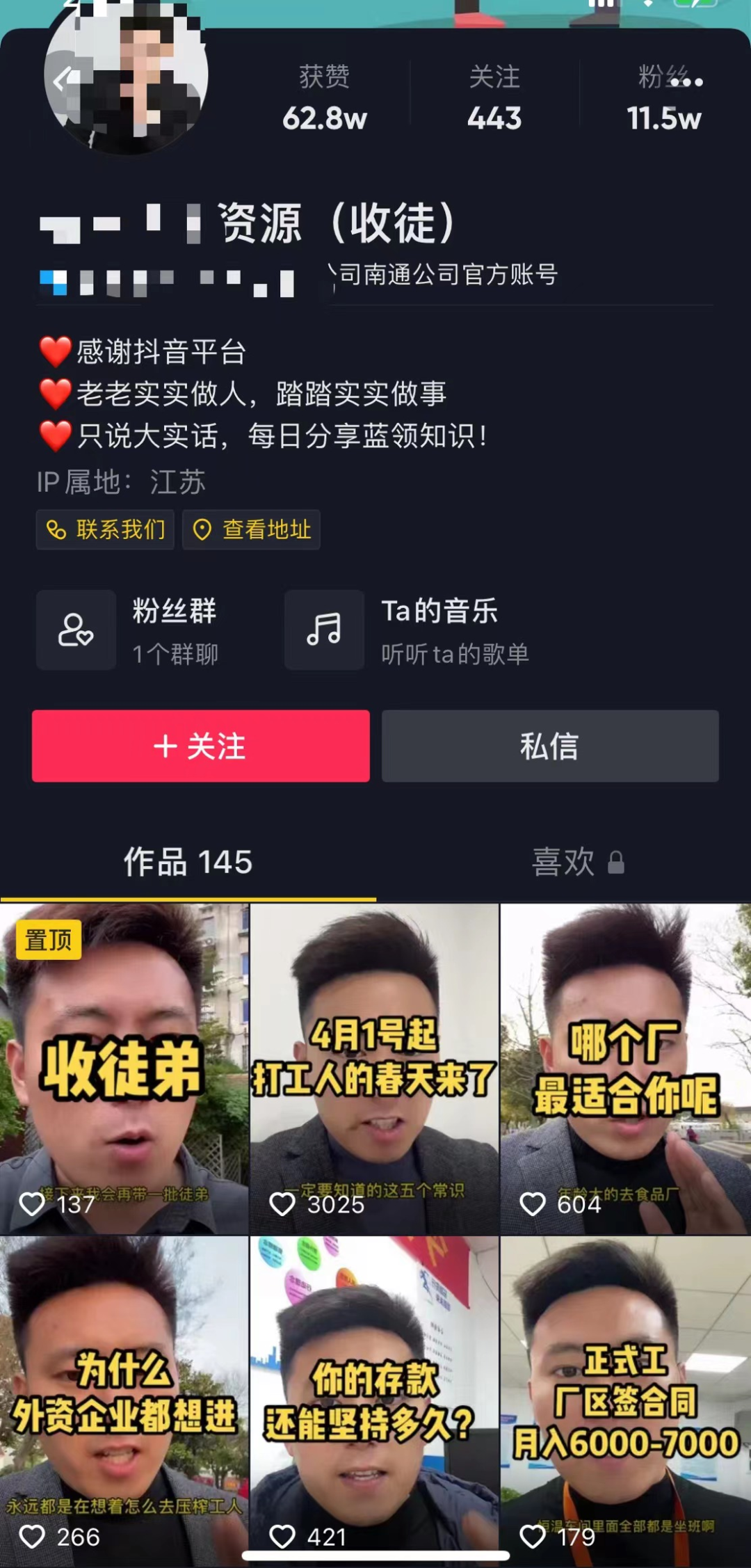
Task: Open 查看地址 to view the address
Action: tap(252, 529)
